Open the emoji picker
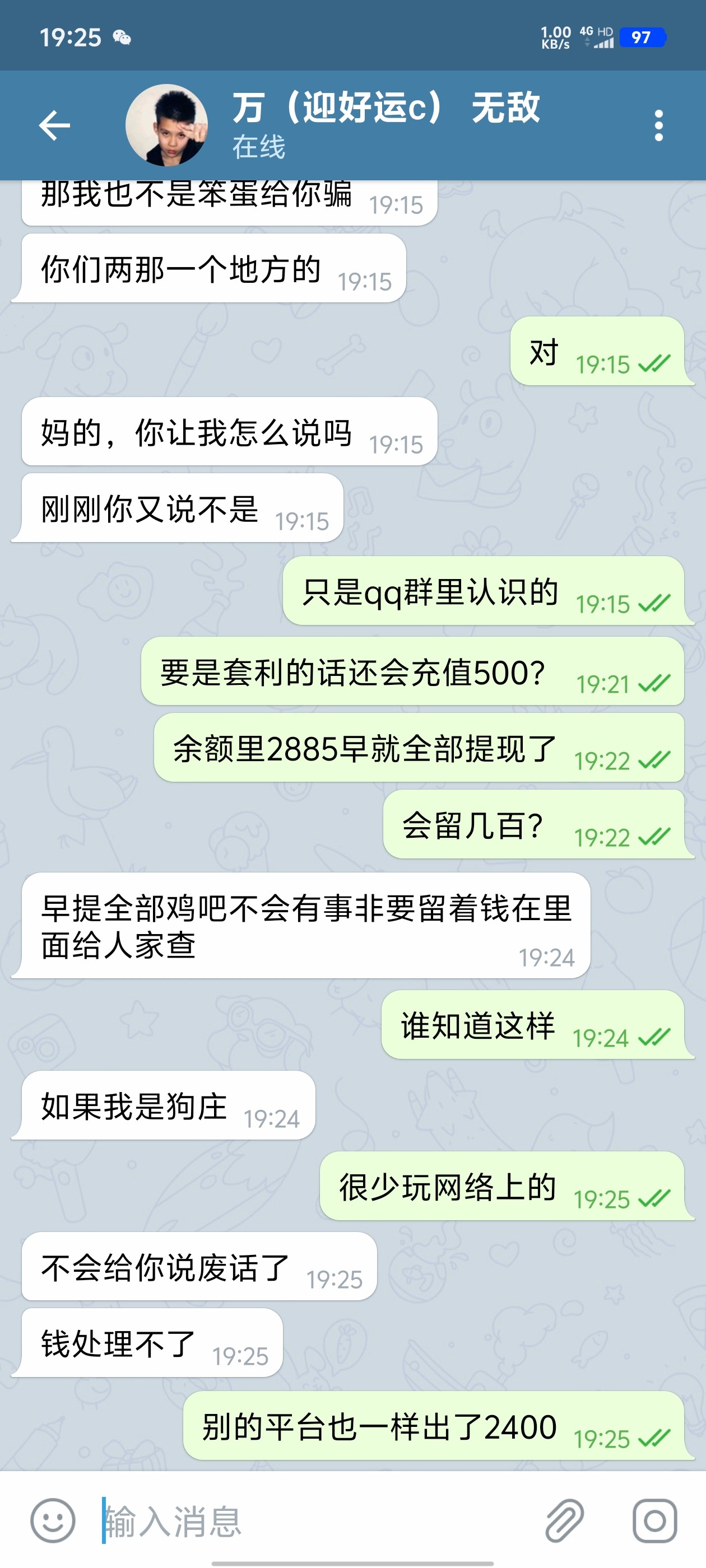The image size is (706, 1568). (53, 1520)
